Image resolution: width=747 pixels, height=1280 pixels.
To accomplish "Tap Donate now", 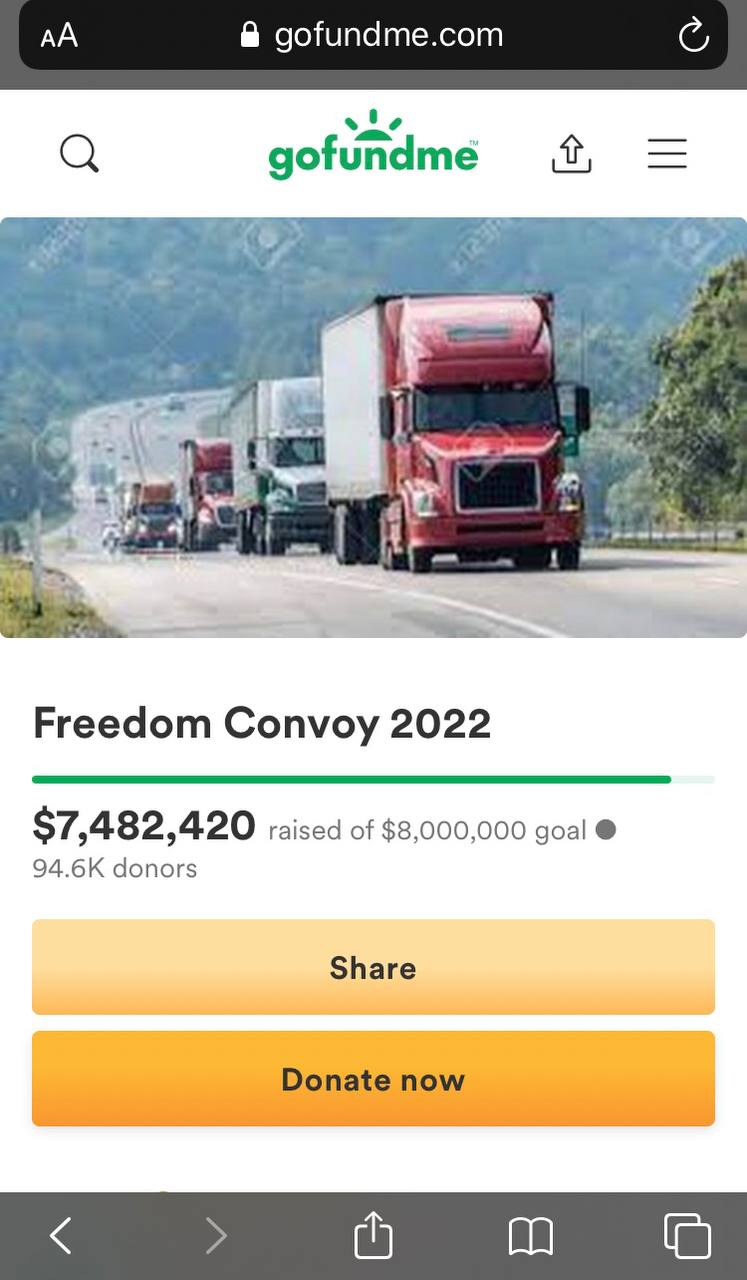I will 373,1079.
